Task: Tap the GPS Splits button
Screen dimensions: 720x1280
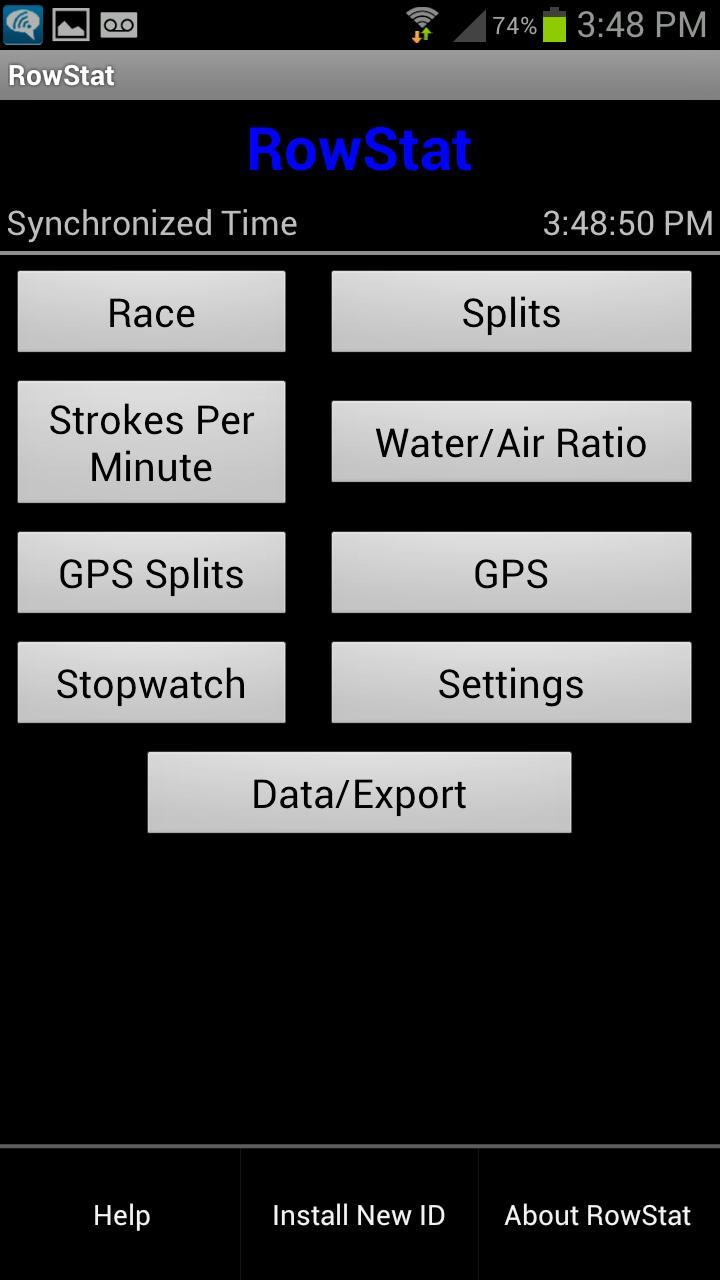Action: (x=151, y=572)
